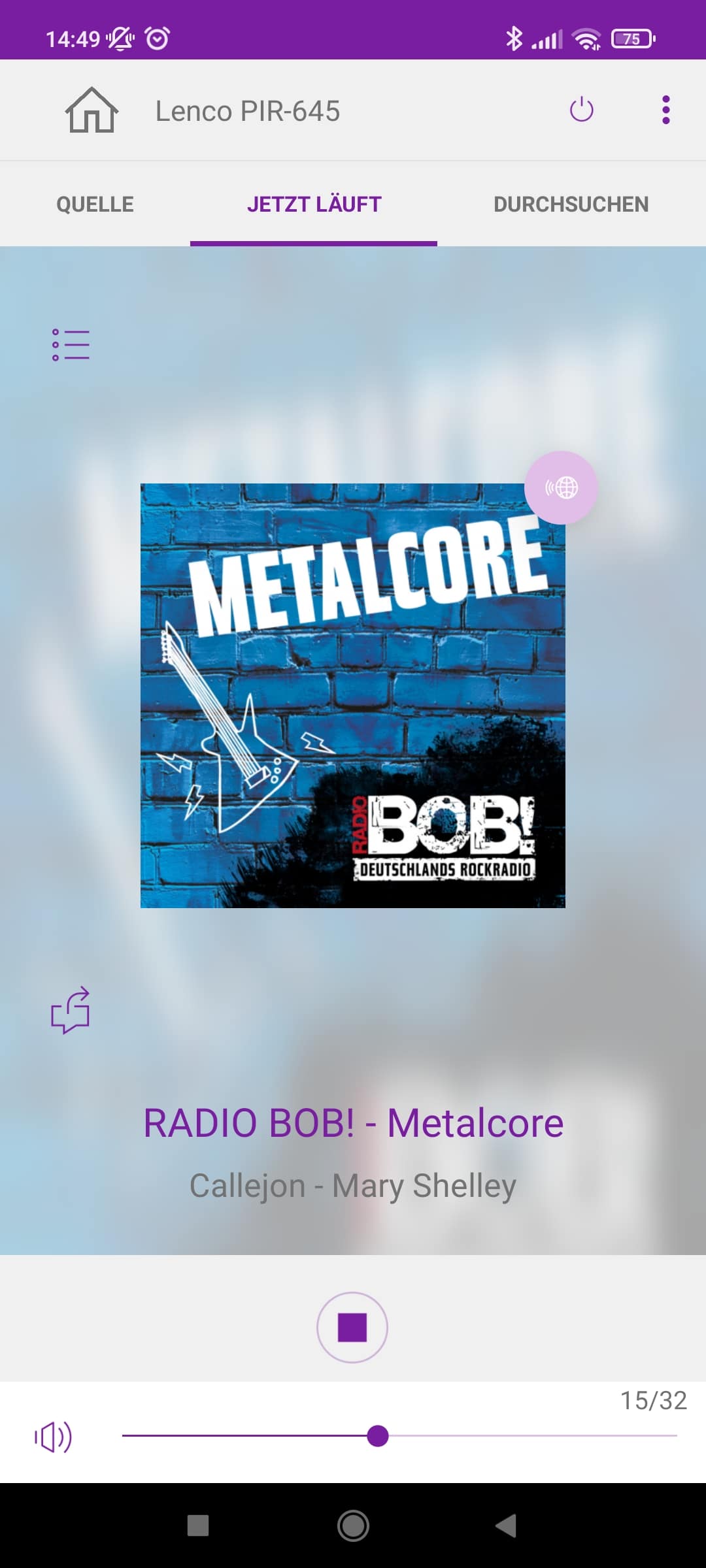The width and height of the screenshot is (706, 1568).
Task: Tap the internet radio globe badge
Action: click(x=561, y=487)
